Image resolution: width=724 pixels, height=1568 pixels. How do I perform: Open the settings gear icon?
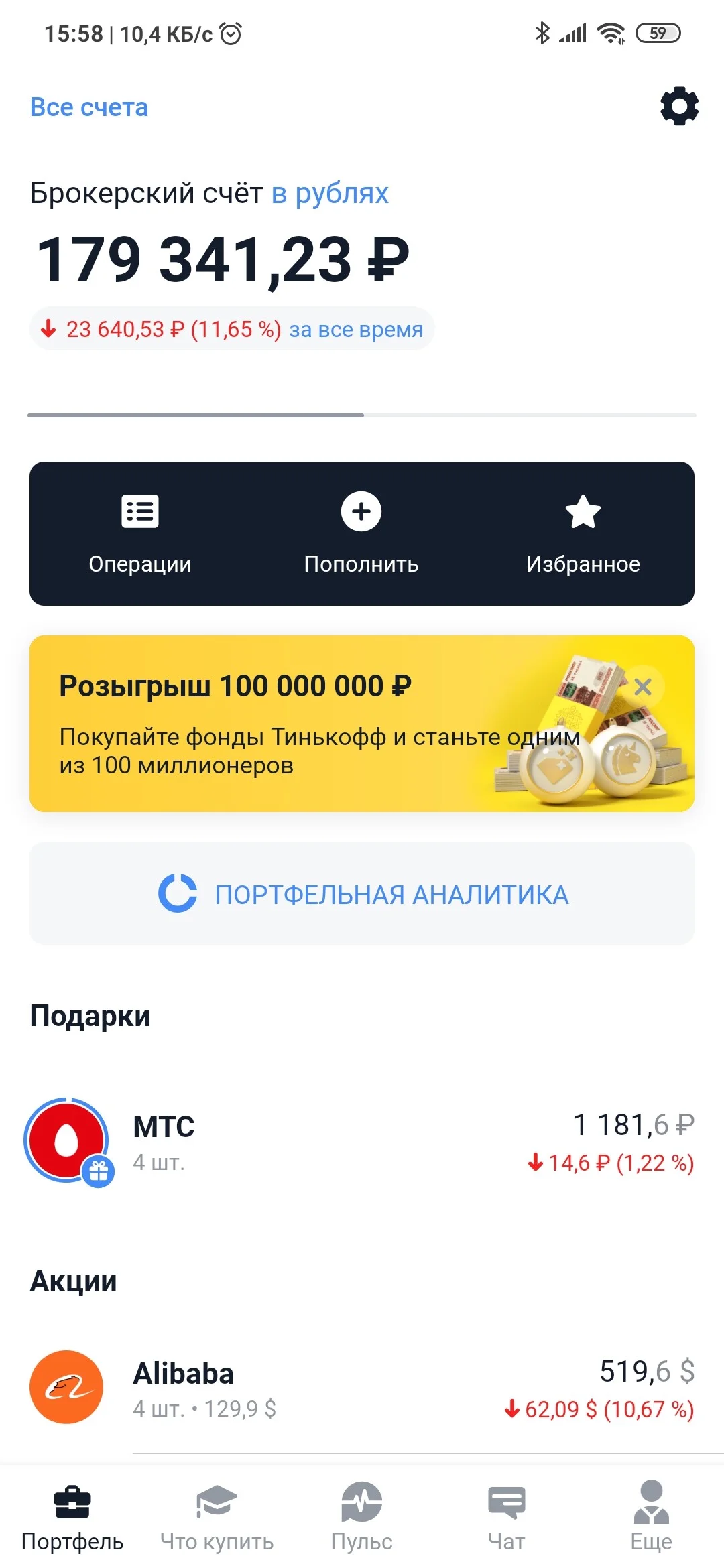pos(679,106)
